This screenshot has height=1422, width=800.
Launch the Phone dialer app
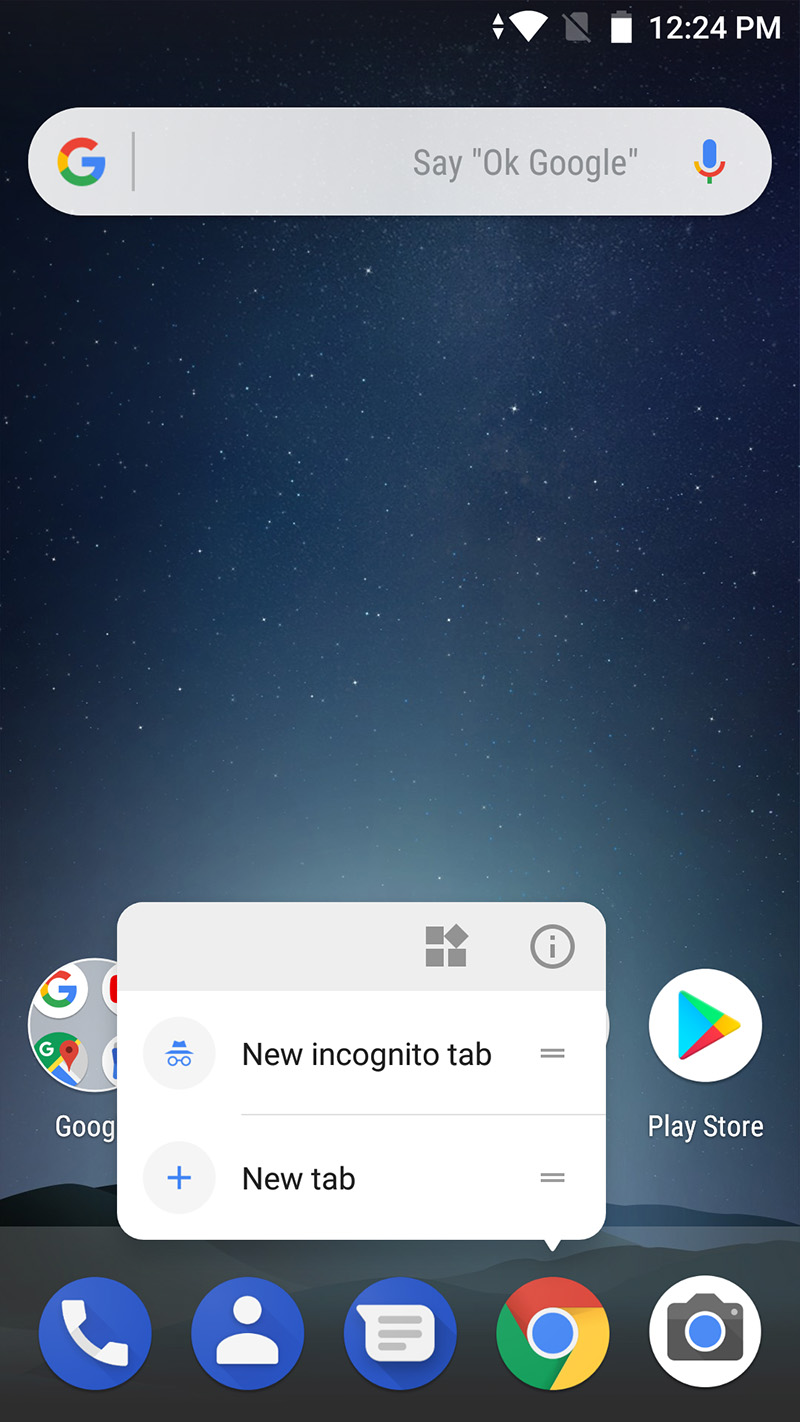[x=95, y=1333]
